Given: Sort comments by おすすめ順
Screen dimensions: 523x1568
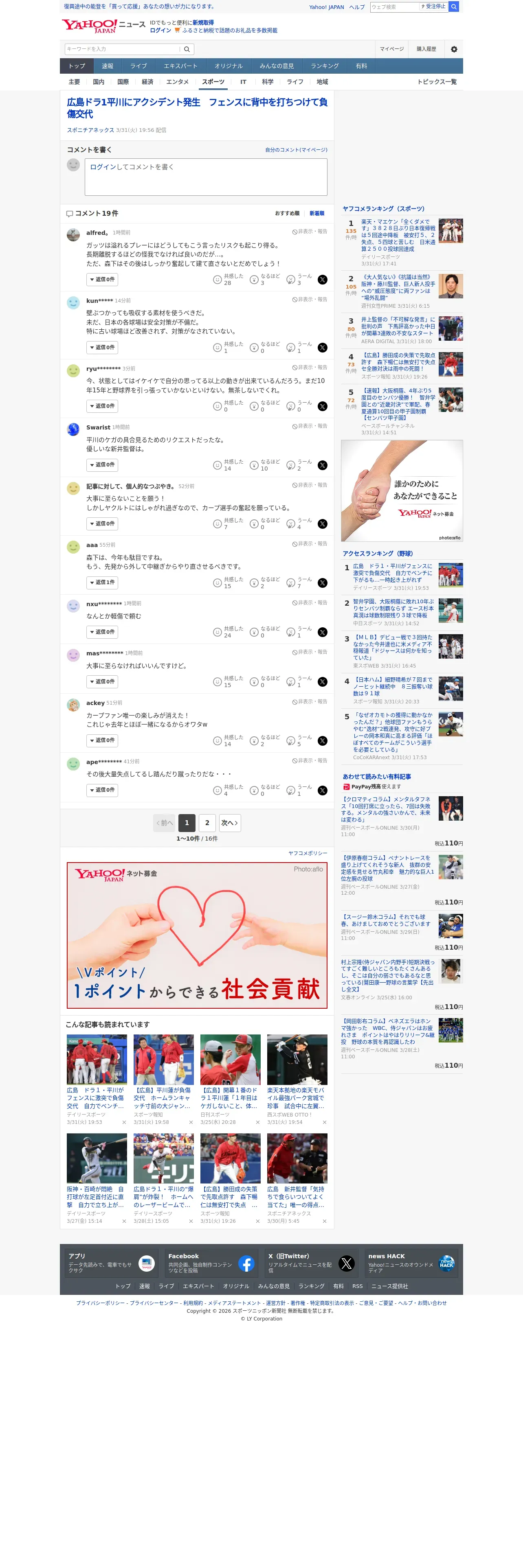Looking at the screenshot, I should click(x=287, y=214).
